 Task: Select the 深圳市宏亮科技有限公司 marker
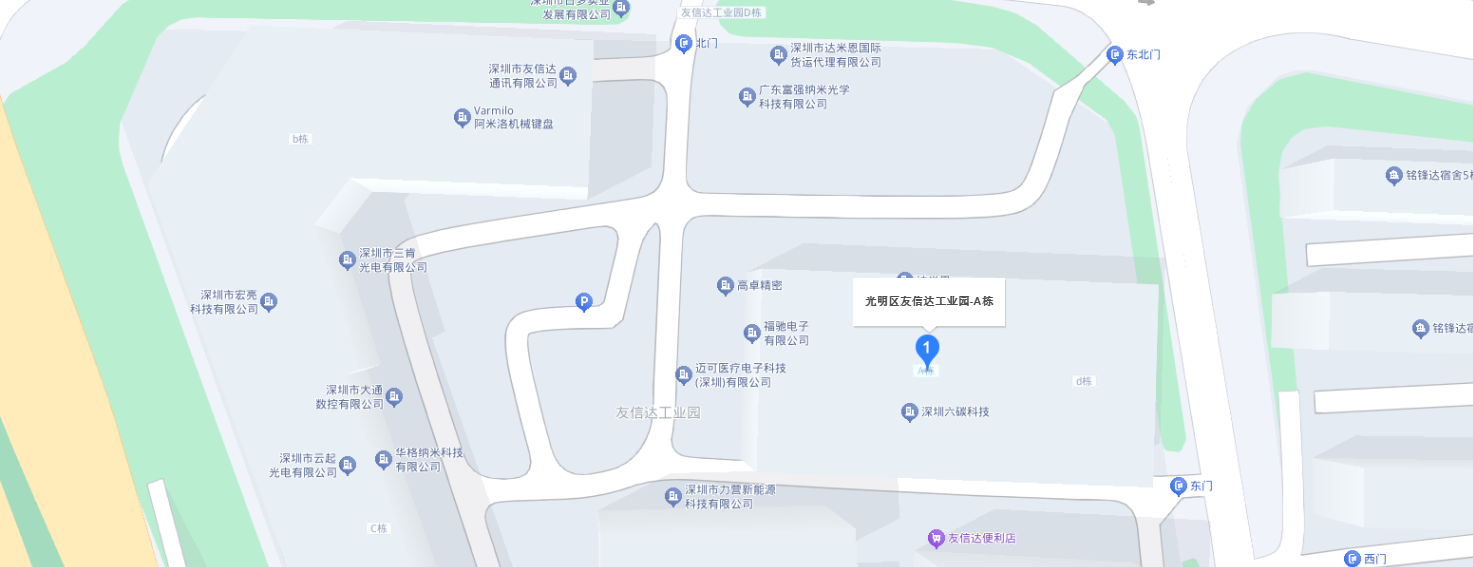pos(268,302)
